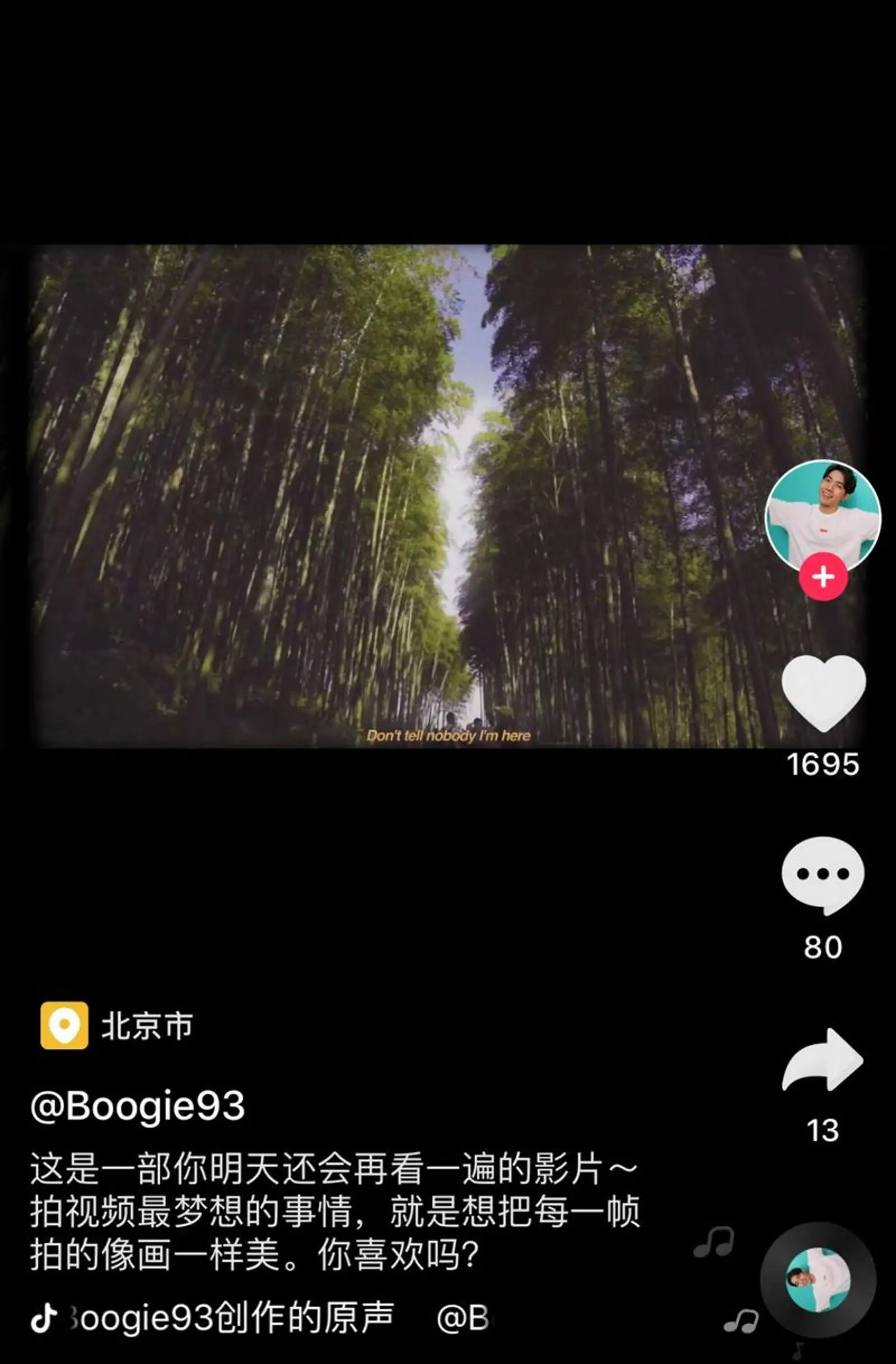Open the @Boogie93 username link
This screenshot has width=896, height=1364.
click(x=138, y=1105)
